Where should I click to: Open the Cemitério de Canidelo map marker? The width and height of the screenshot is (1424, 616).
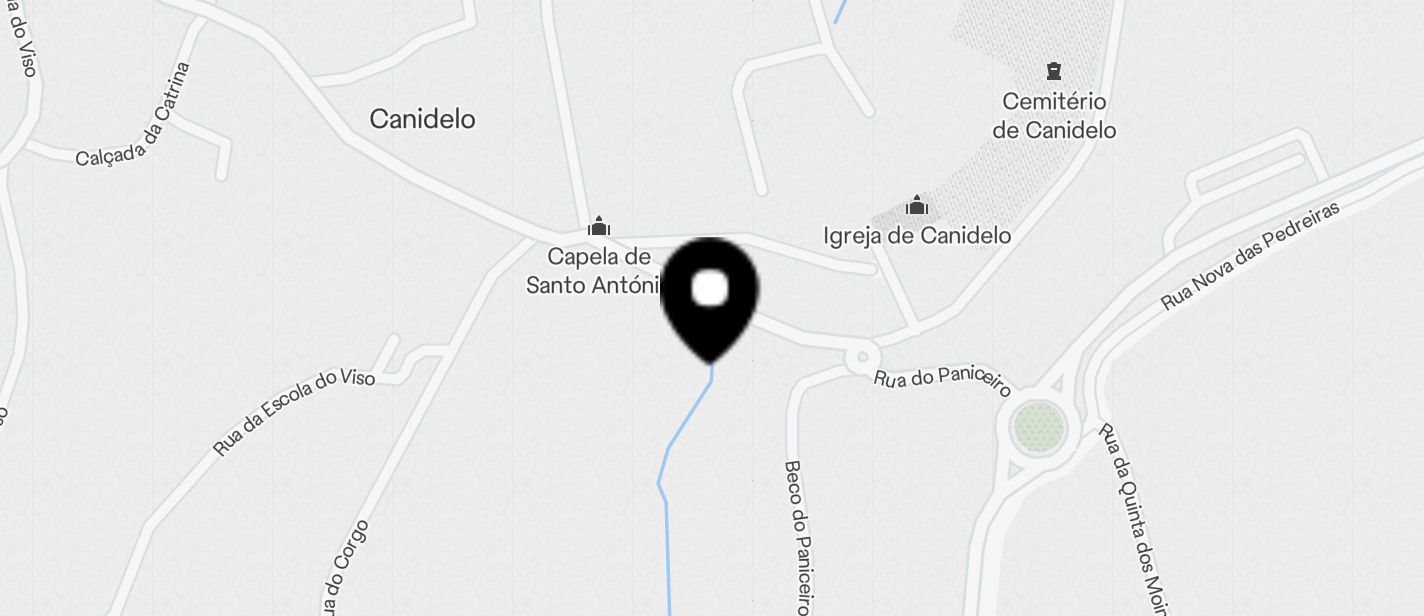pos(1053,71)
